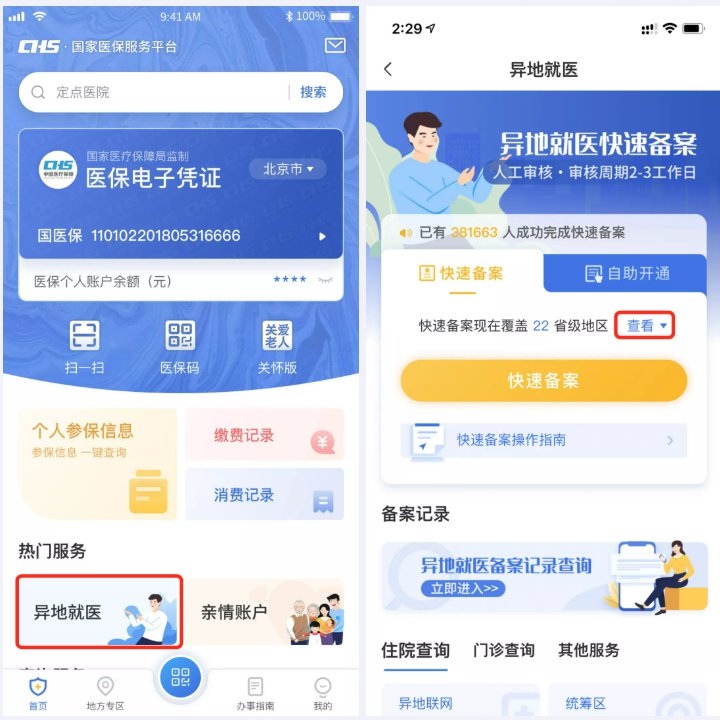Go back from 异地就医 page
Image resolution: width=720 pixels, height=720 pixels.
pyautogui.click(x=388, y=69)
